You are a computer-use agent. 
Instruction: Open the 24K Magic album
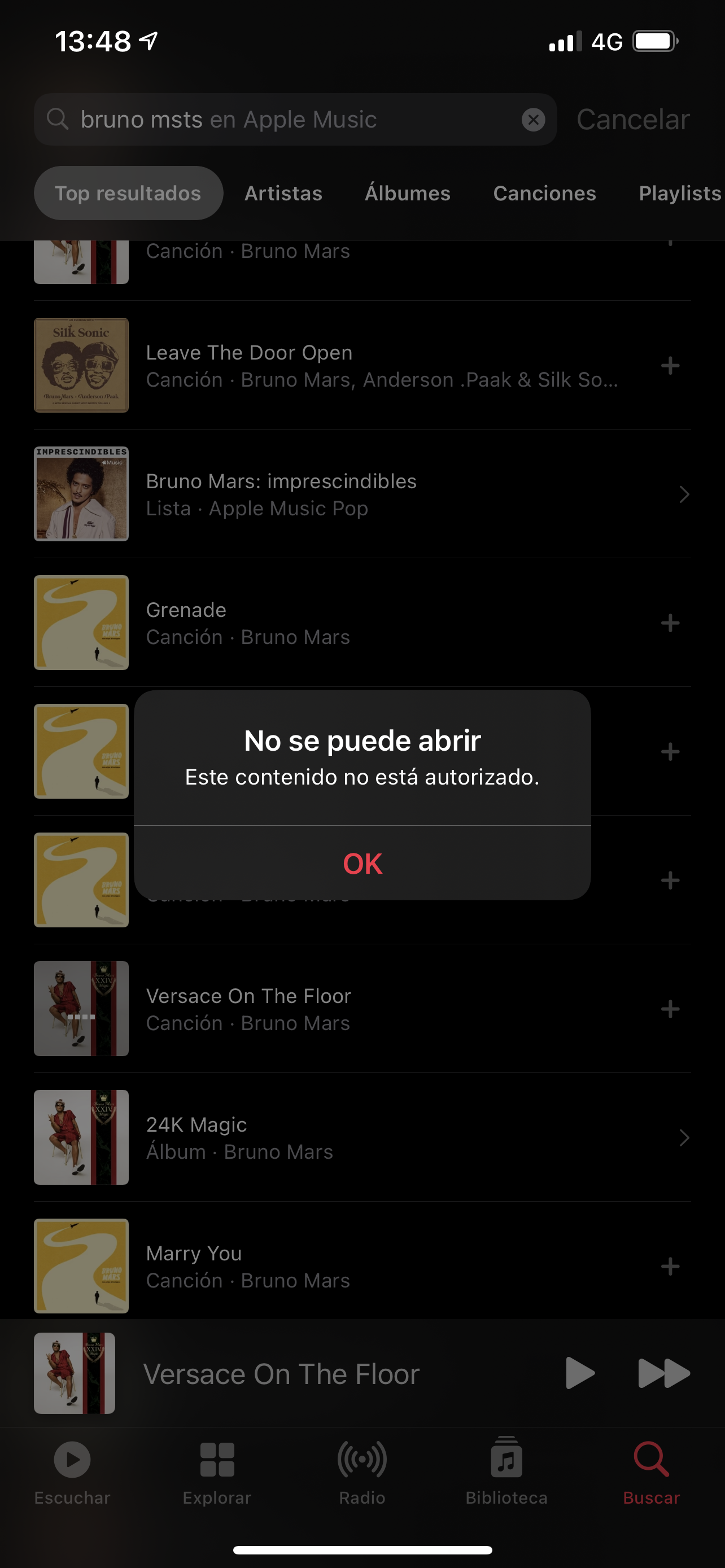pyautogui.click(x=365, y=1138)
